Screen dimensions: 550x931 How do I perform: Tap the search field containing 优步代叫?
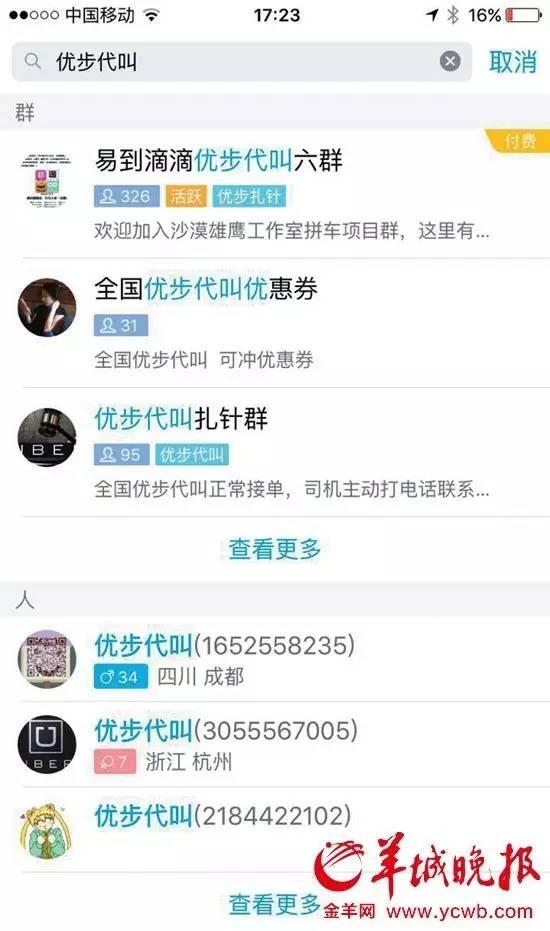pos(242,61)
